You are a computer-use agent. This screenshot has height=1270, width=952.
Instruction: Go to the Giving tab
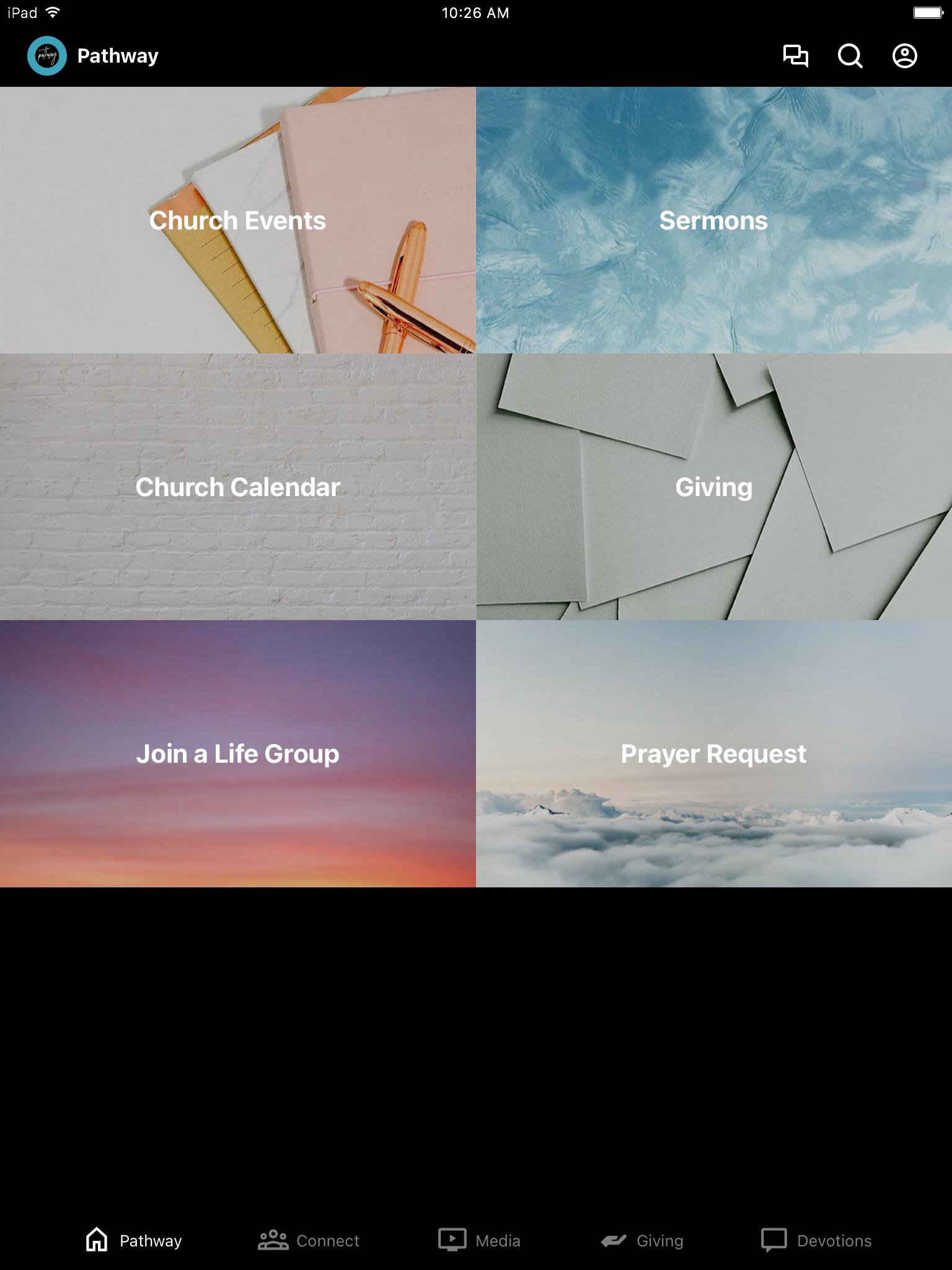tap(642, 1240)
